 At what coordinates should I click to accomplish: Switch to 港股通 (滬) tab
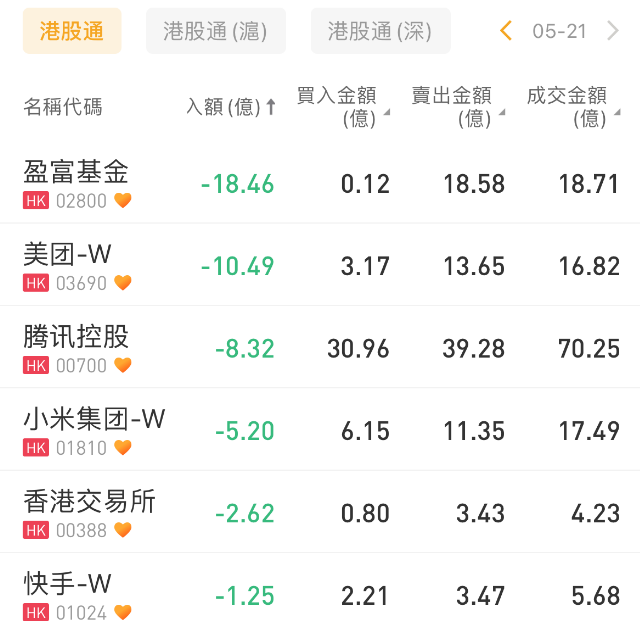click(215, 31)
